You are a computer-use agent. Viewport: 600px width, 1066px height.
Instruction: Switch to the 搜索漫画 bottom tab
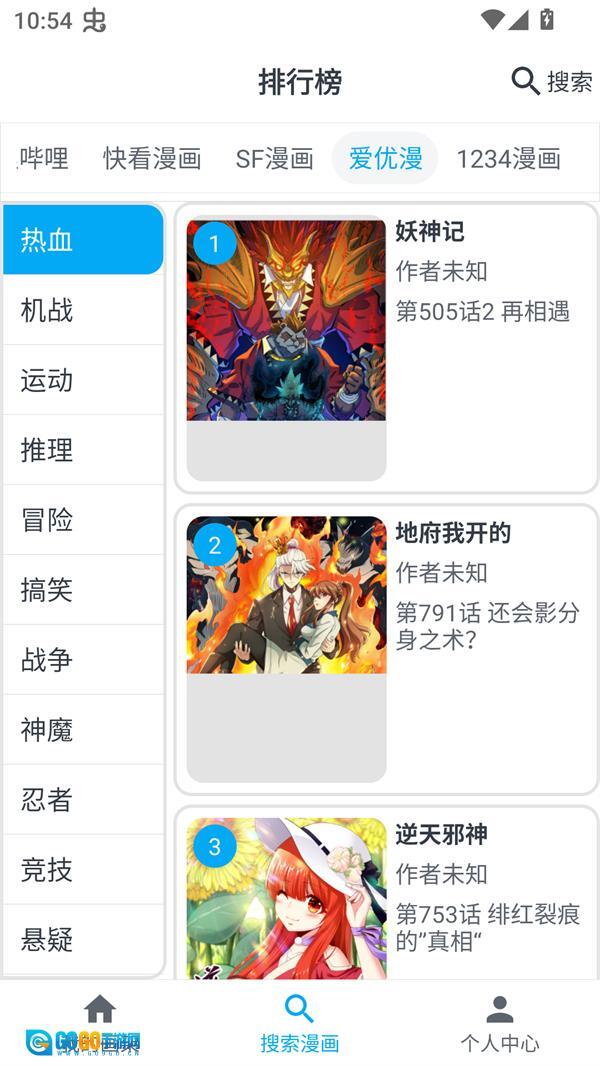pyautogui.click(x=299, y=1023)
